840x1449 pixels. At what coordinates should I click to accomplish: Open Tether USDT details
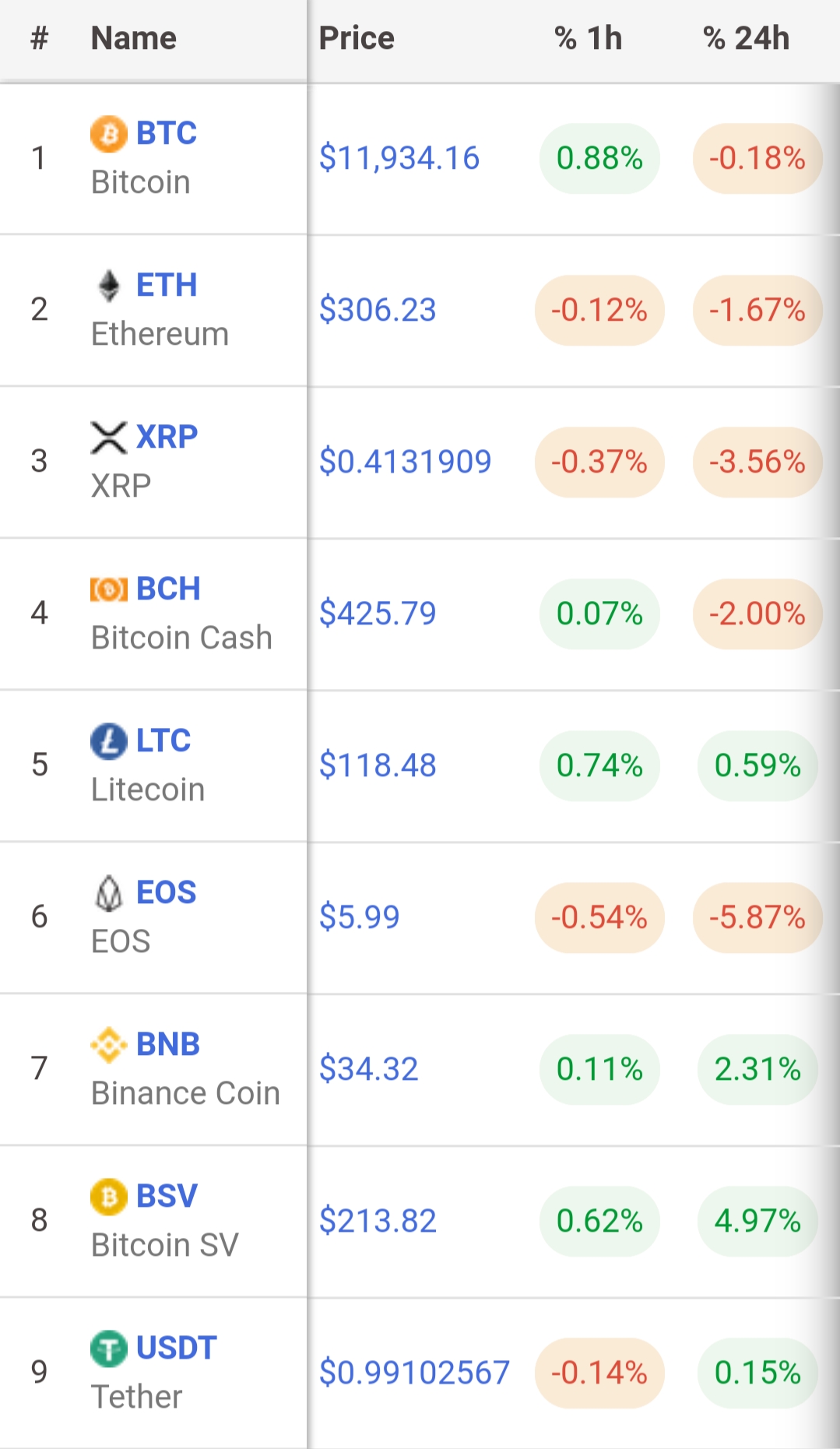point(176,1348)
